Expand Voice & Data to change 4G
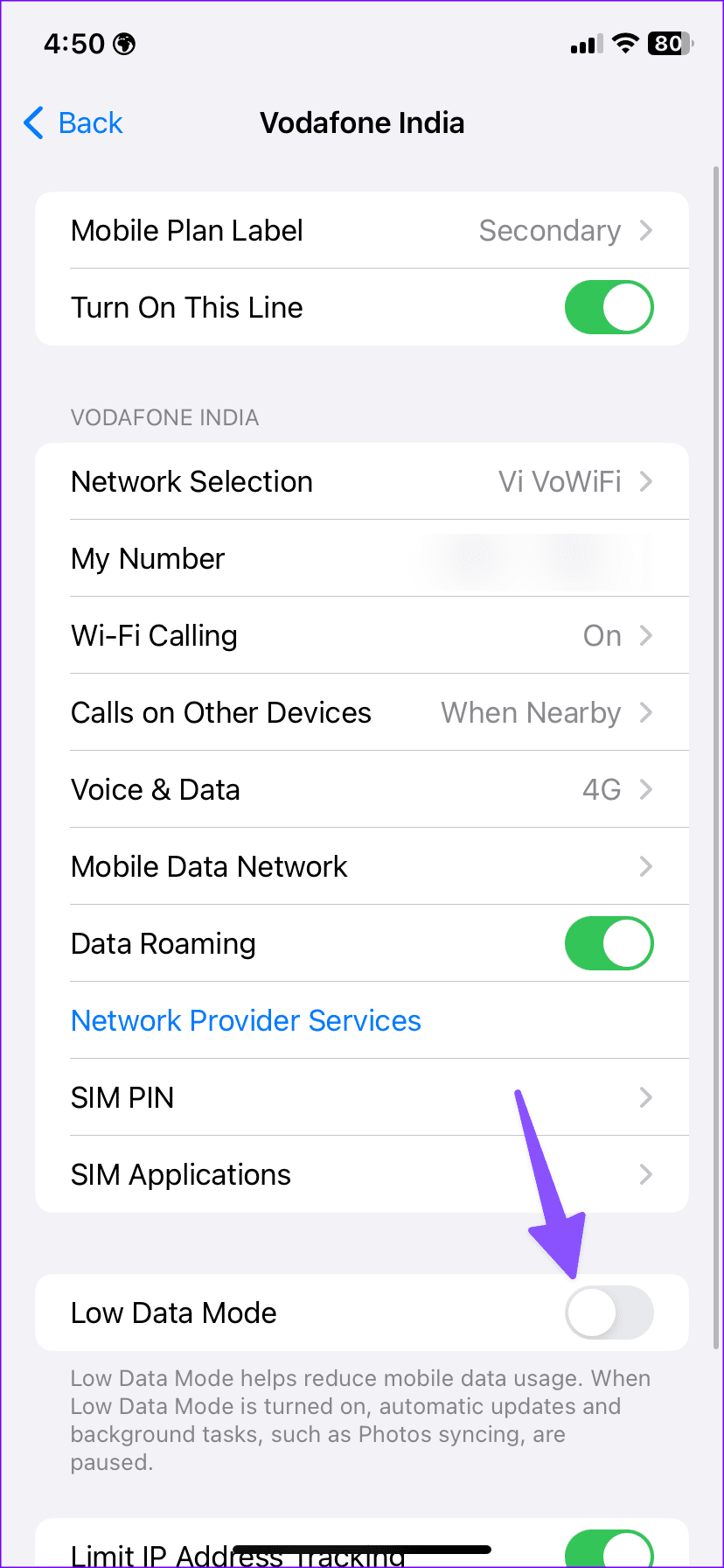 click(362, 789)
